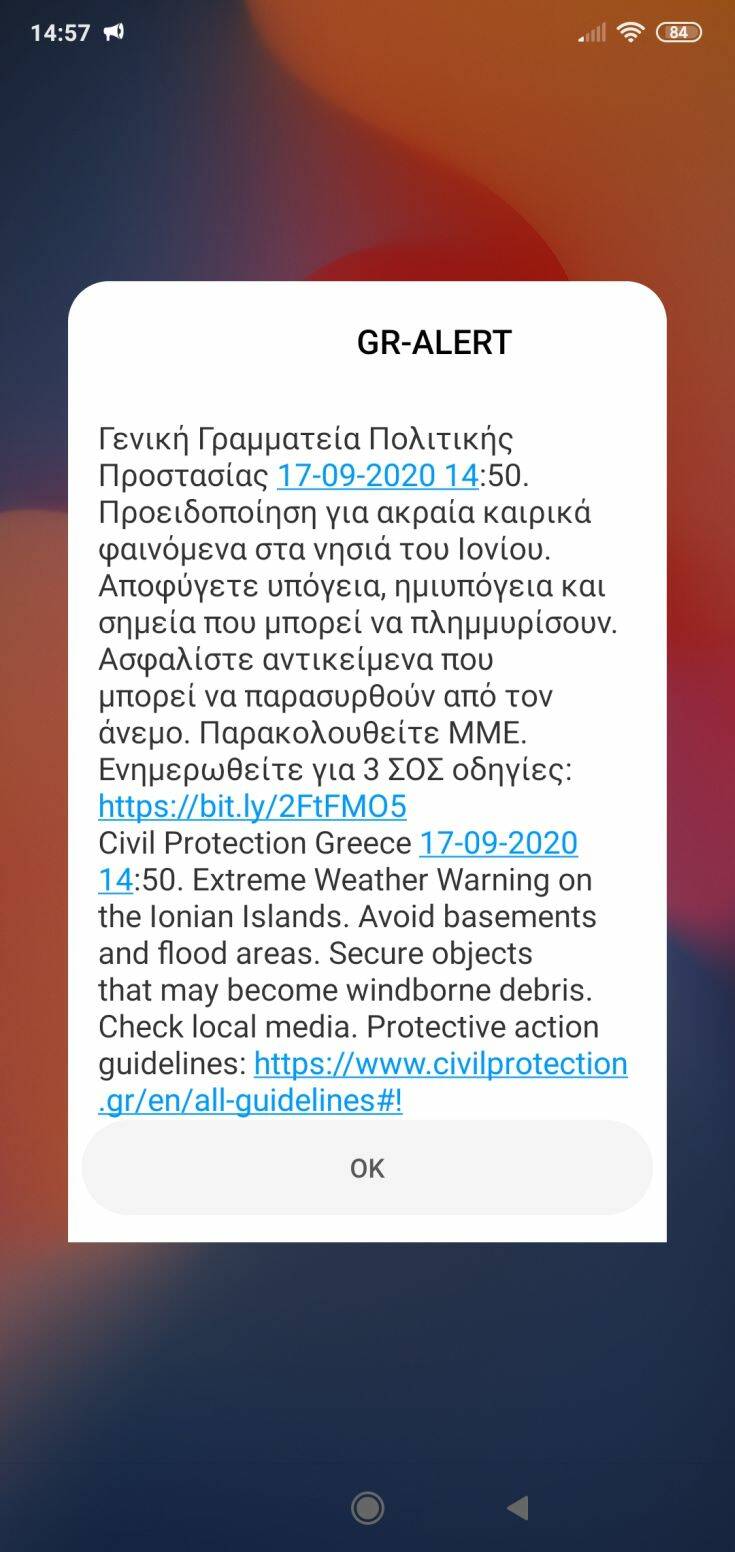
Task: Tap the system back arrow
Action: tap(516, 1507)
